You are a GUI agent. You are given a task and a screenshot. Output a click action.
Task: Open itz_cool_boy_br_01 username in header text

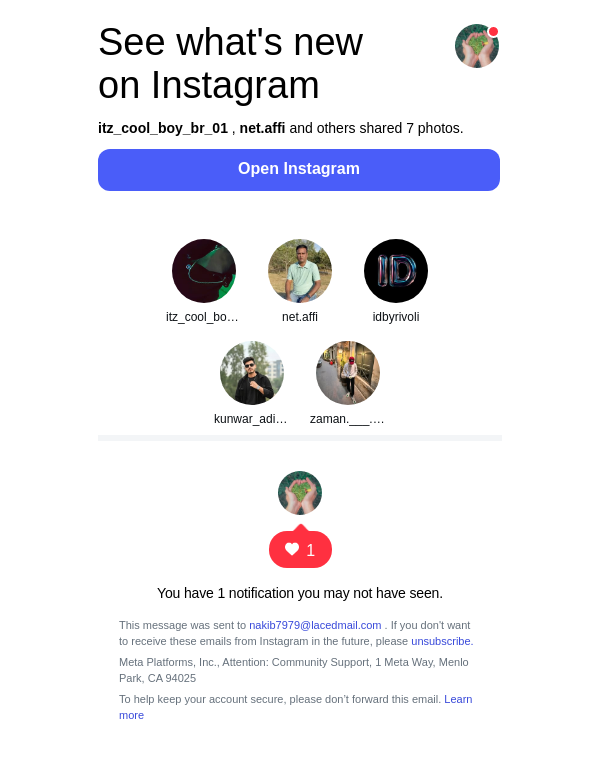coord(163,128)
